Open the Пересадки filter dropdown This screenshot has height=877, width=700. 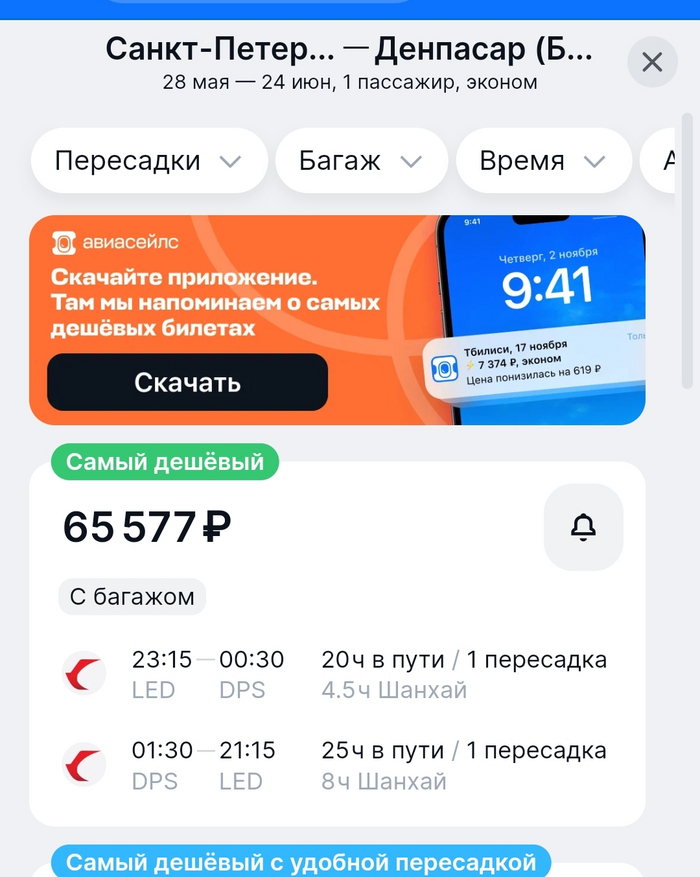(148, 161)
